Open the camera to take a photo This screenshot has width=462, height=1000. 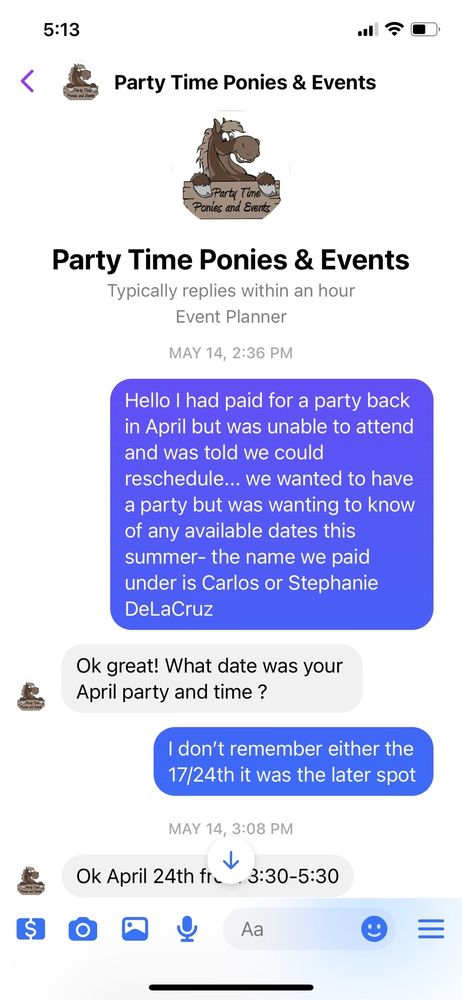(83, 929)
